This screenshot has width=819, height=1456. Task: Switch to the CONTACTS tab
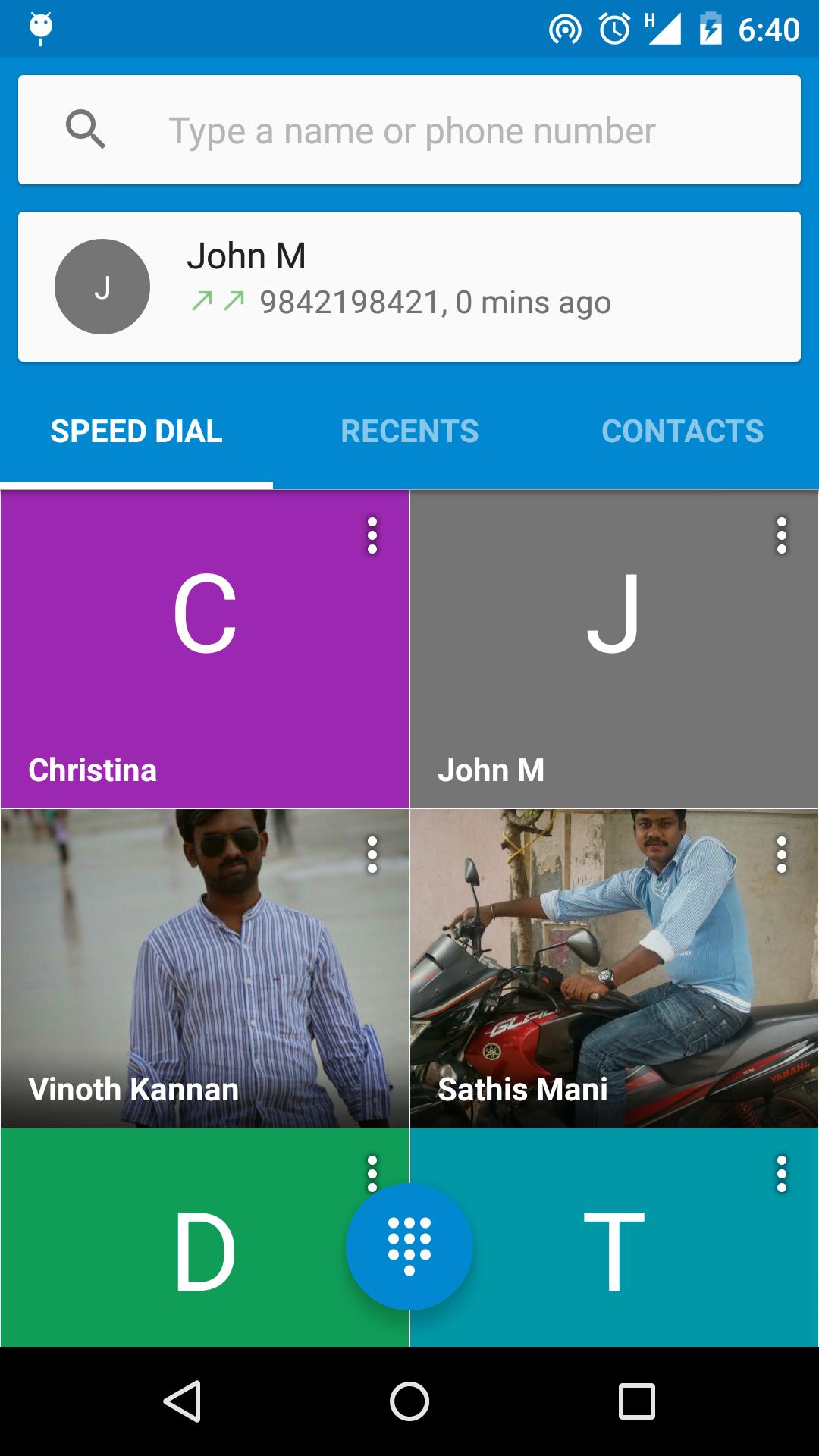(682, 430)
